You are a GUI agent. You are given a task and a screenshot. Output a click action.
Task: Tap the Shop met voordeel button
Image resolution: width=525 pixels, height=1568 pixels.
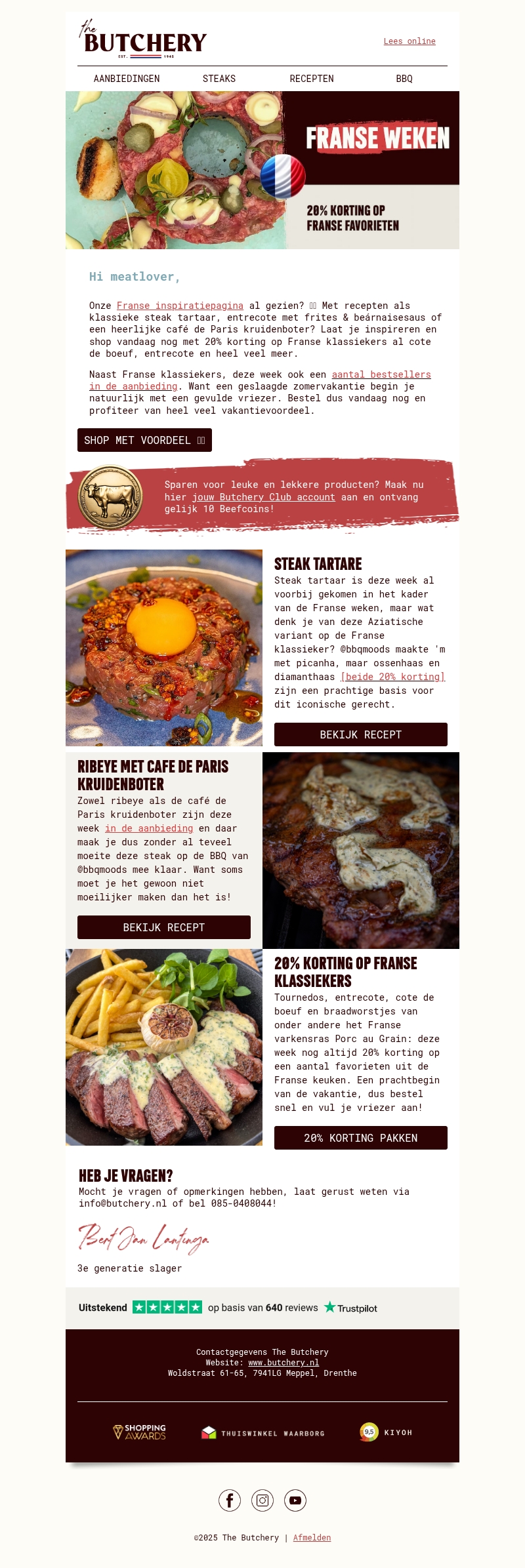tap(144, 440)
